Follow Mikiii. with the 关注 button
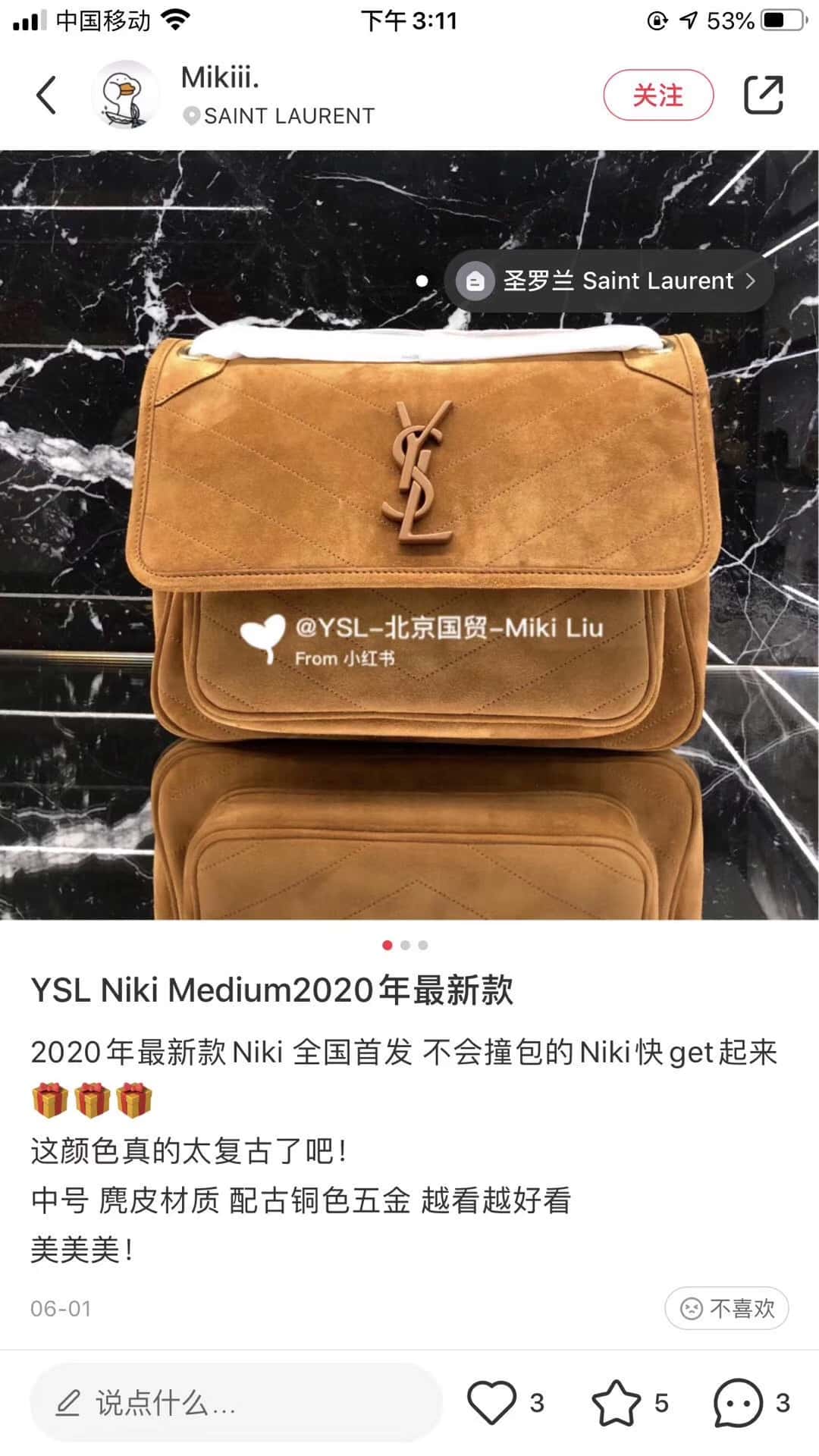This screenshot has height=1456, width=819. tap(658, 96)
